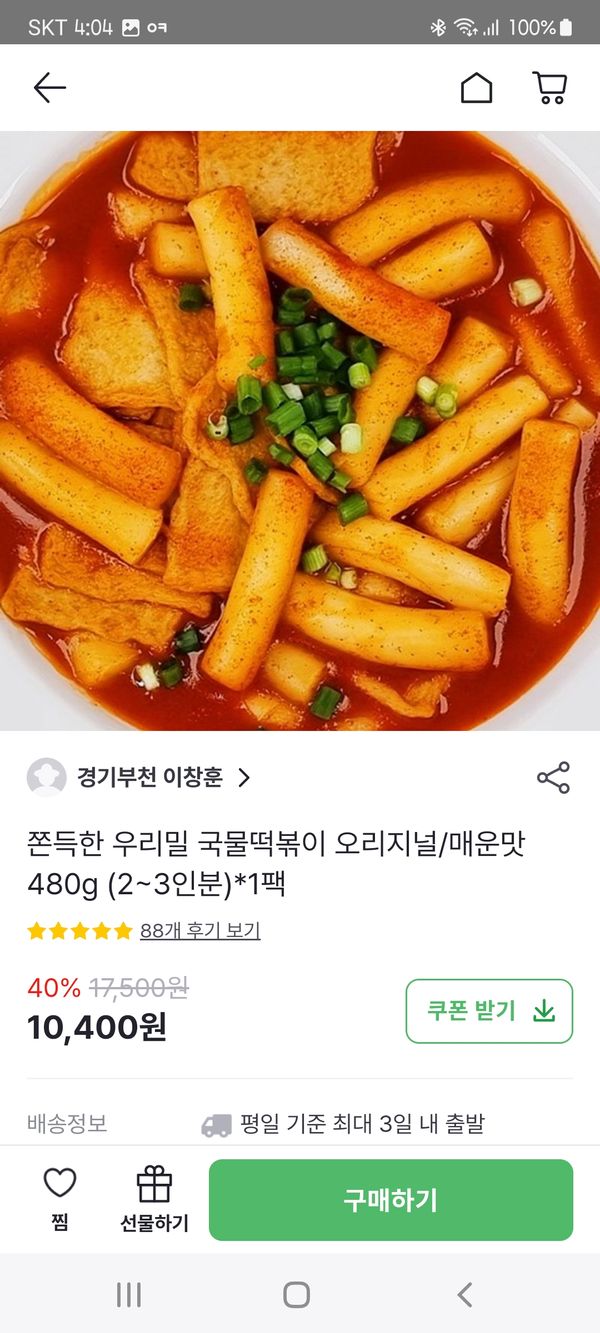600x1333 pixels.
Task: Download coupon with 쿠폰 받기
Action: (x=489, y=1011)
